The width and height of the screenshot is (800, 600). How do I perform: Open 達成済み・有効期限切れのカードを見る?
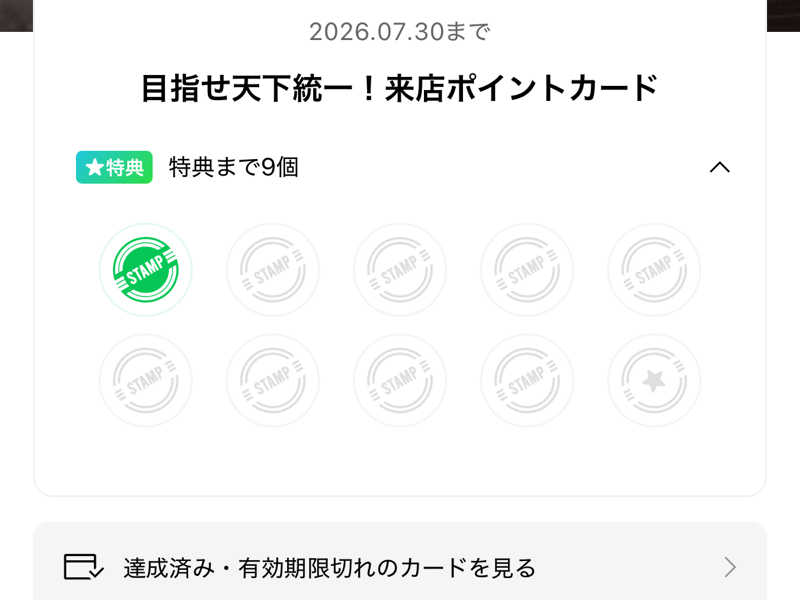click(400, 568)
